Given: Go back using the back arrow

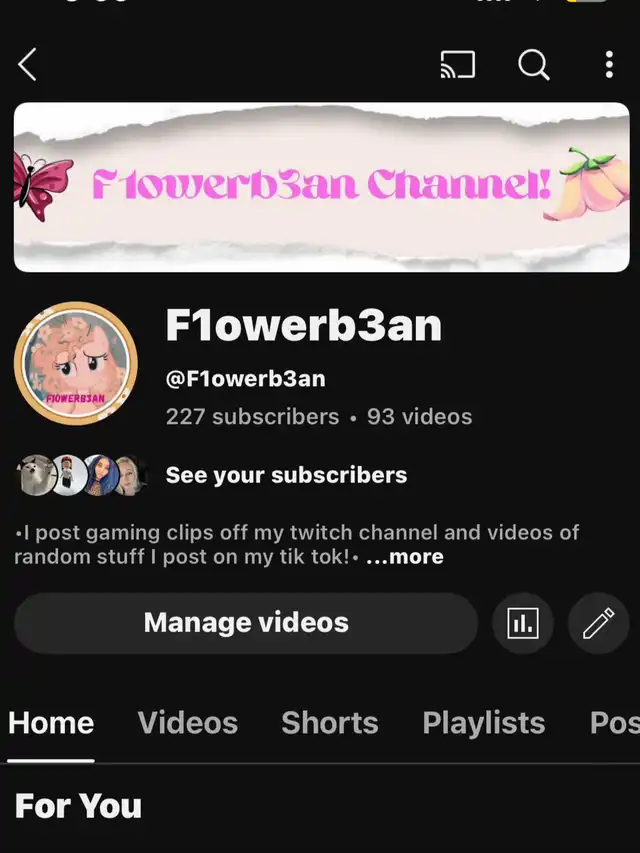Looking at the screenshot, I should pyautogui.click(x=28, y=65).
